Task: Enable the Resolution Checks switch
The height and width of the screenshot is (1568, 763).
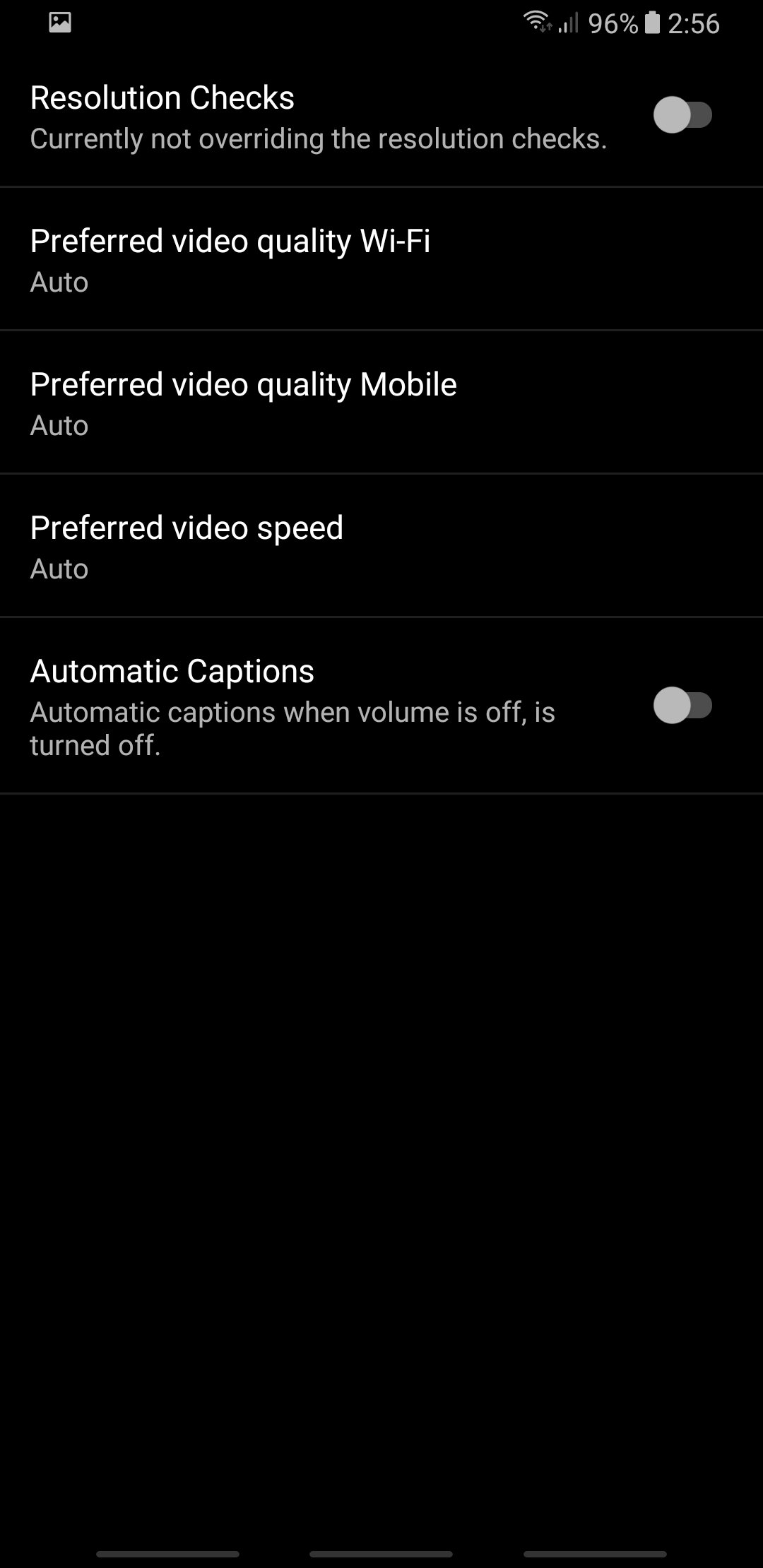Action: tap(682, 115)
